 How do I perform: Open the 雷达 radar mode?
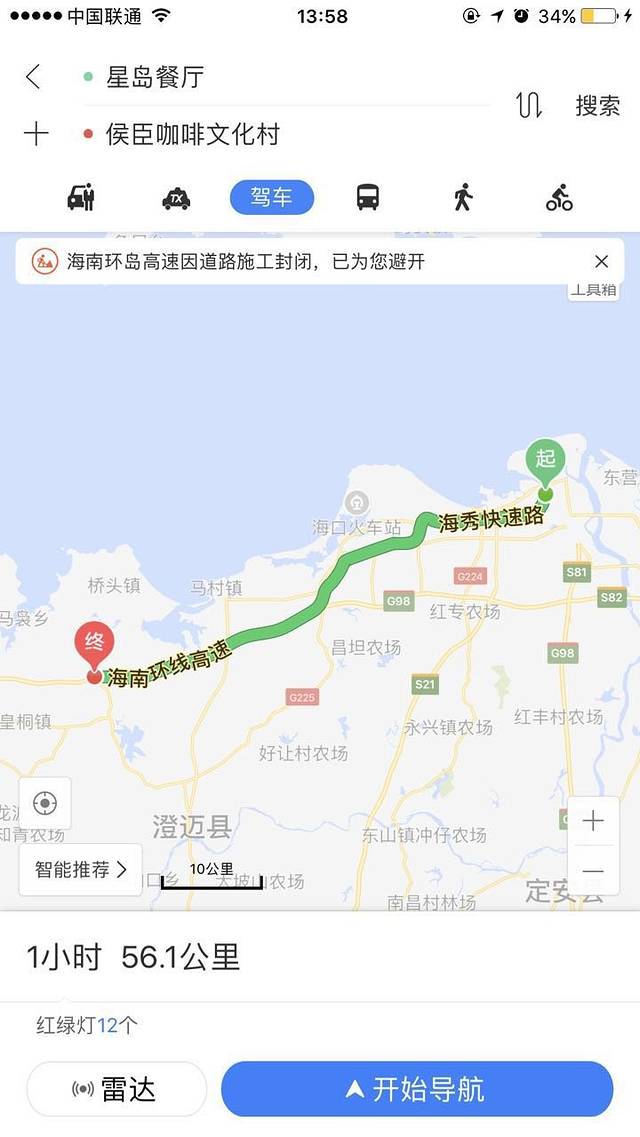tap(116, 1089)
